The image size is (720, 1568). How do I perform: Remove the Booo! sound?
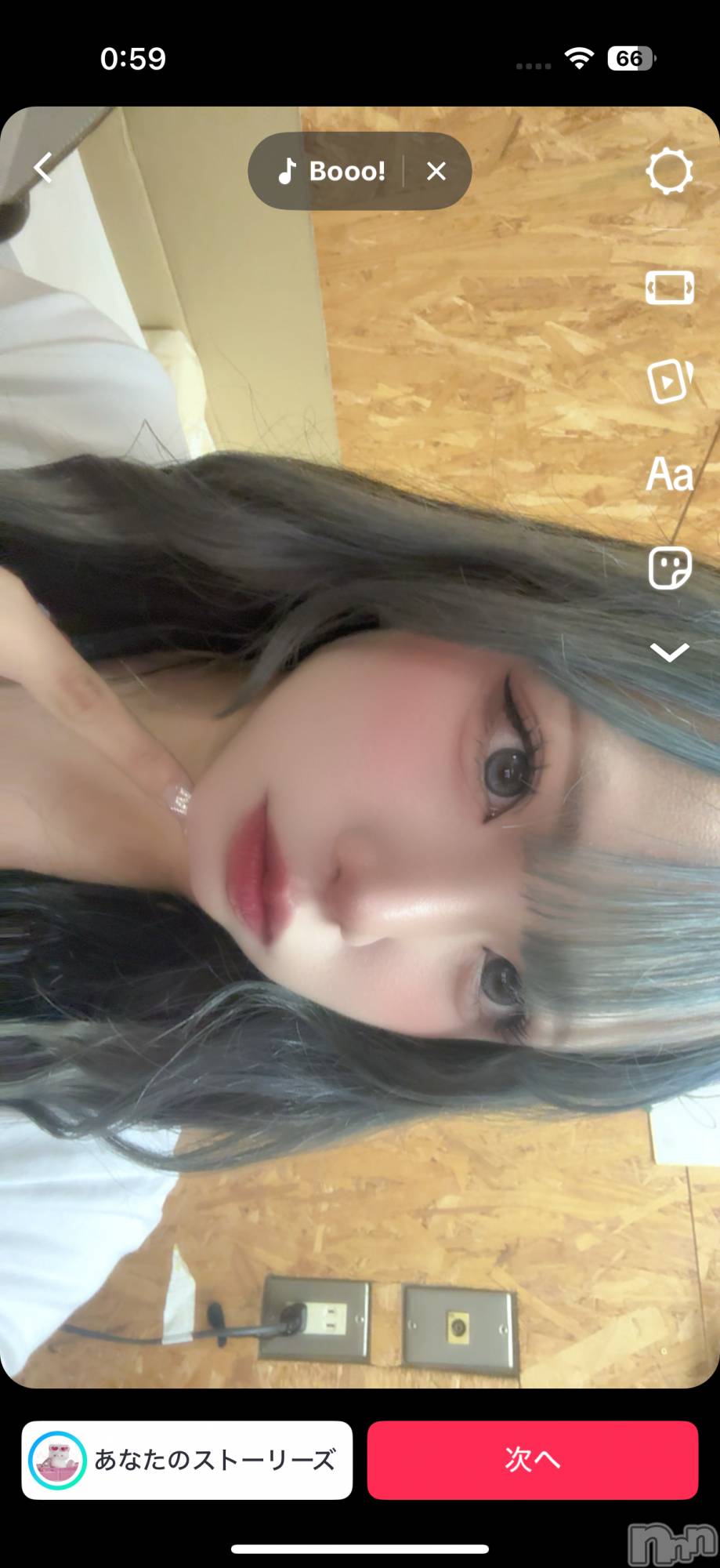coord(436,171)
